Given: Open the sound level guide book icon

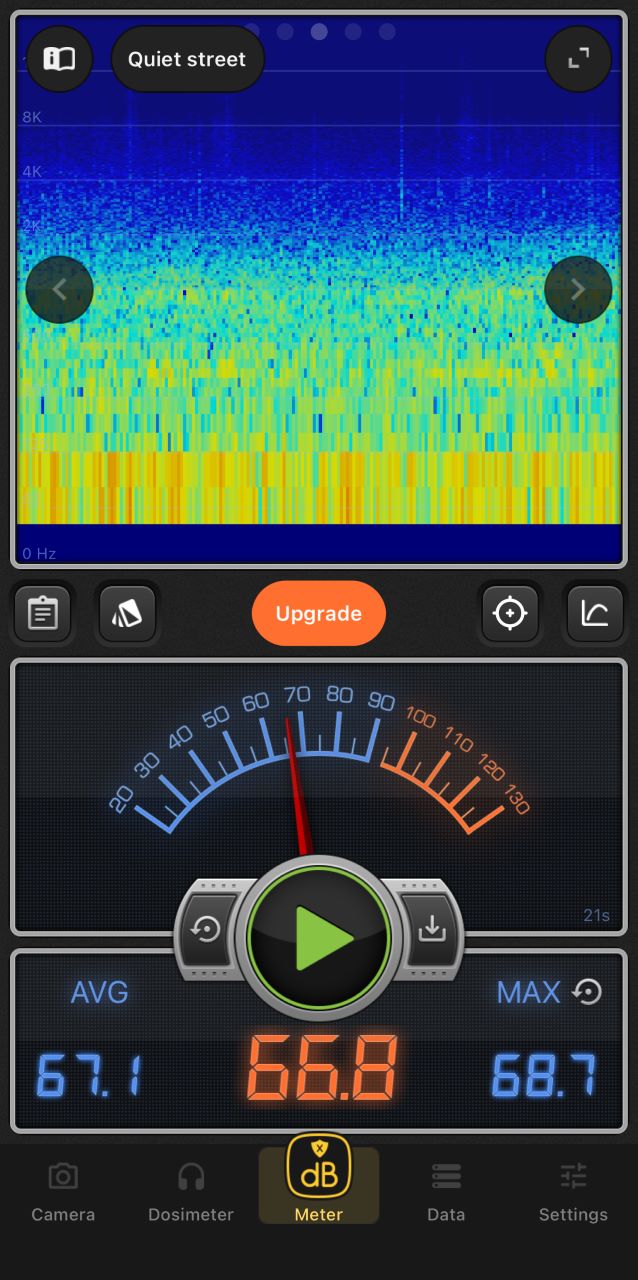Looking at the screenshot, I should pyautogui.click(x=59, y=59).
